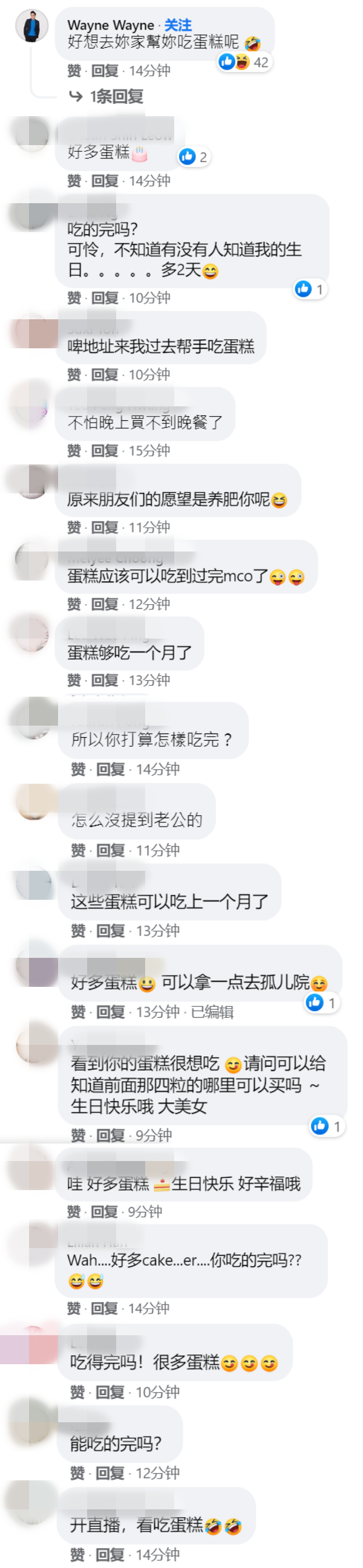Reply to the Wah...好多cake comment
Image resolution: width=363 pixels, height=1568 pixels.
click(x=104, y=1308)
